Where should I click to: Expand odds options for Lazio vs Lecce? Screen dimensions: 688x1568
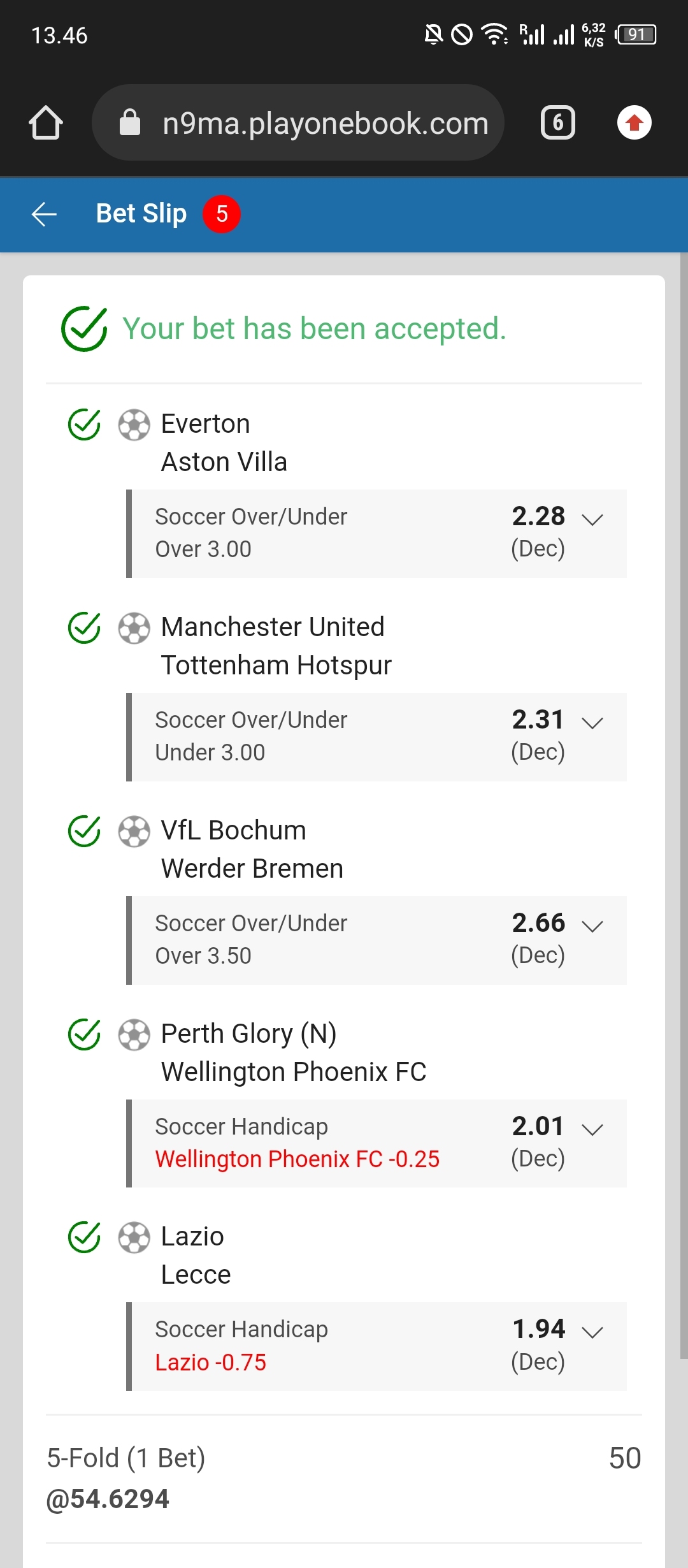[592, 1332]
